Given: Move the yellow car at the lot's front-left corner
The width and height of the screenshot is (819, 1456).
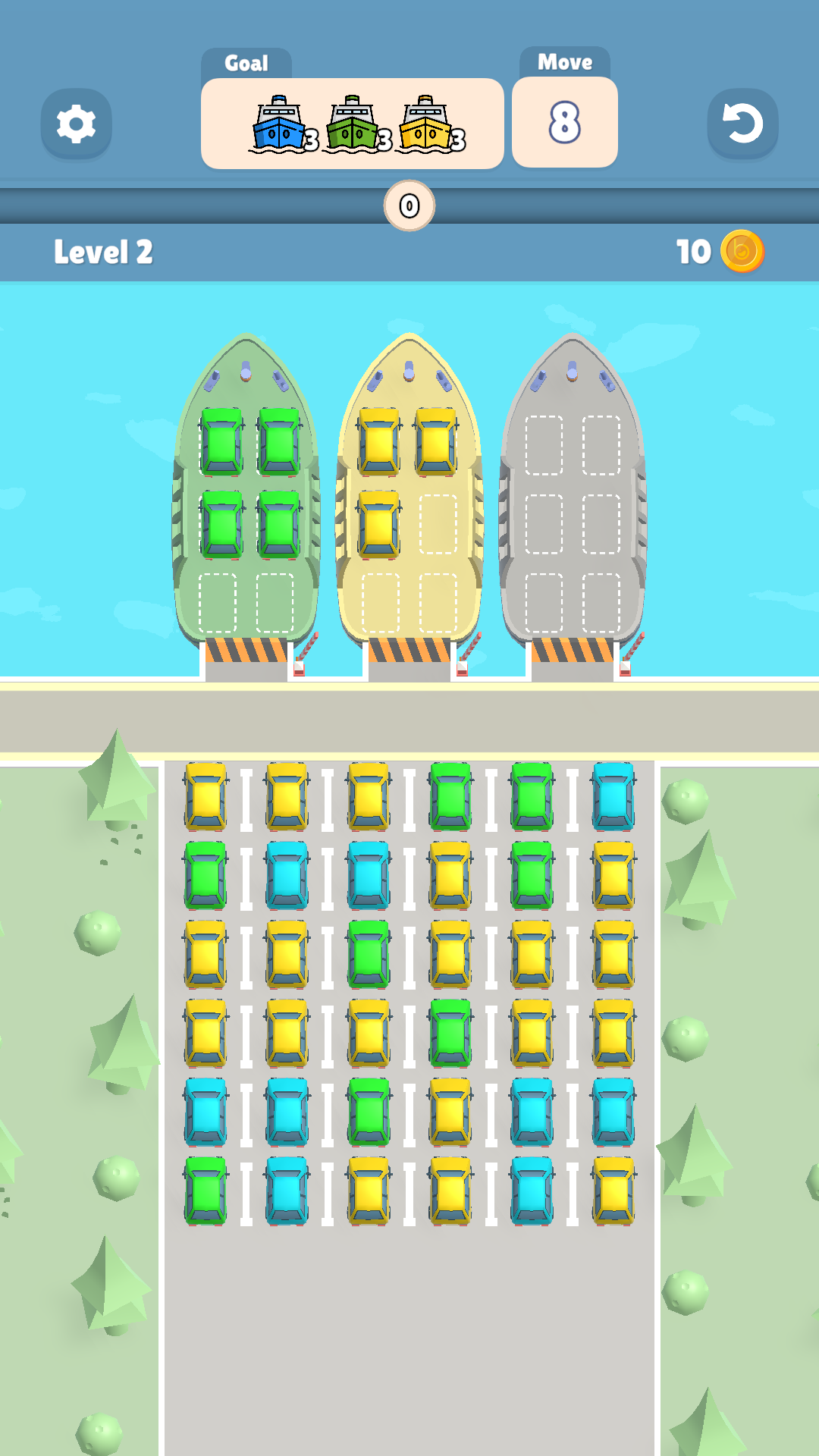Looking at the screenshot, I should pyautogui.click(x=206, y=796).
